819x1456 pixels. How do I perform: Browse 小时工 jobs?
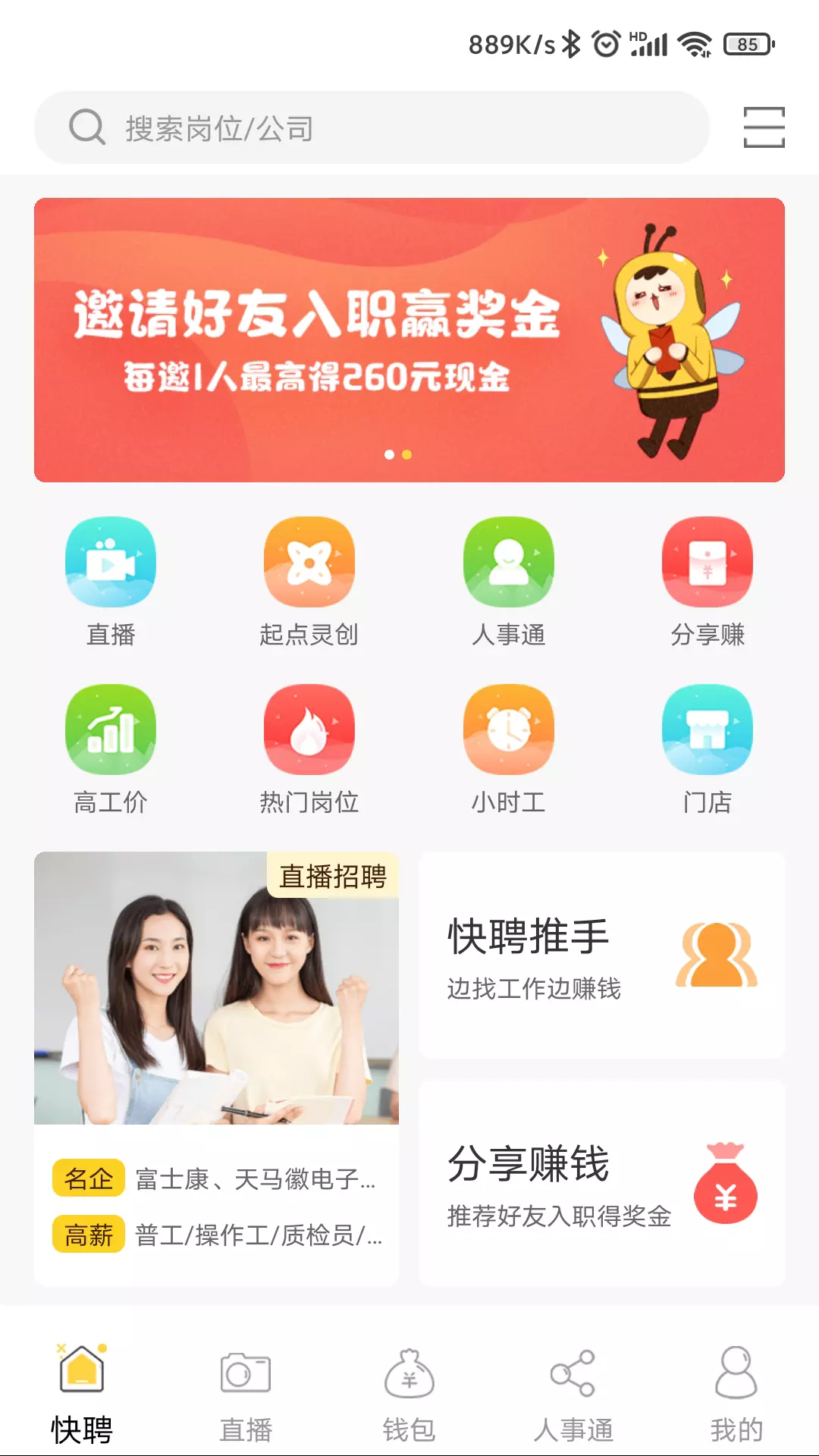tap(509, 748)
